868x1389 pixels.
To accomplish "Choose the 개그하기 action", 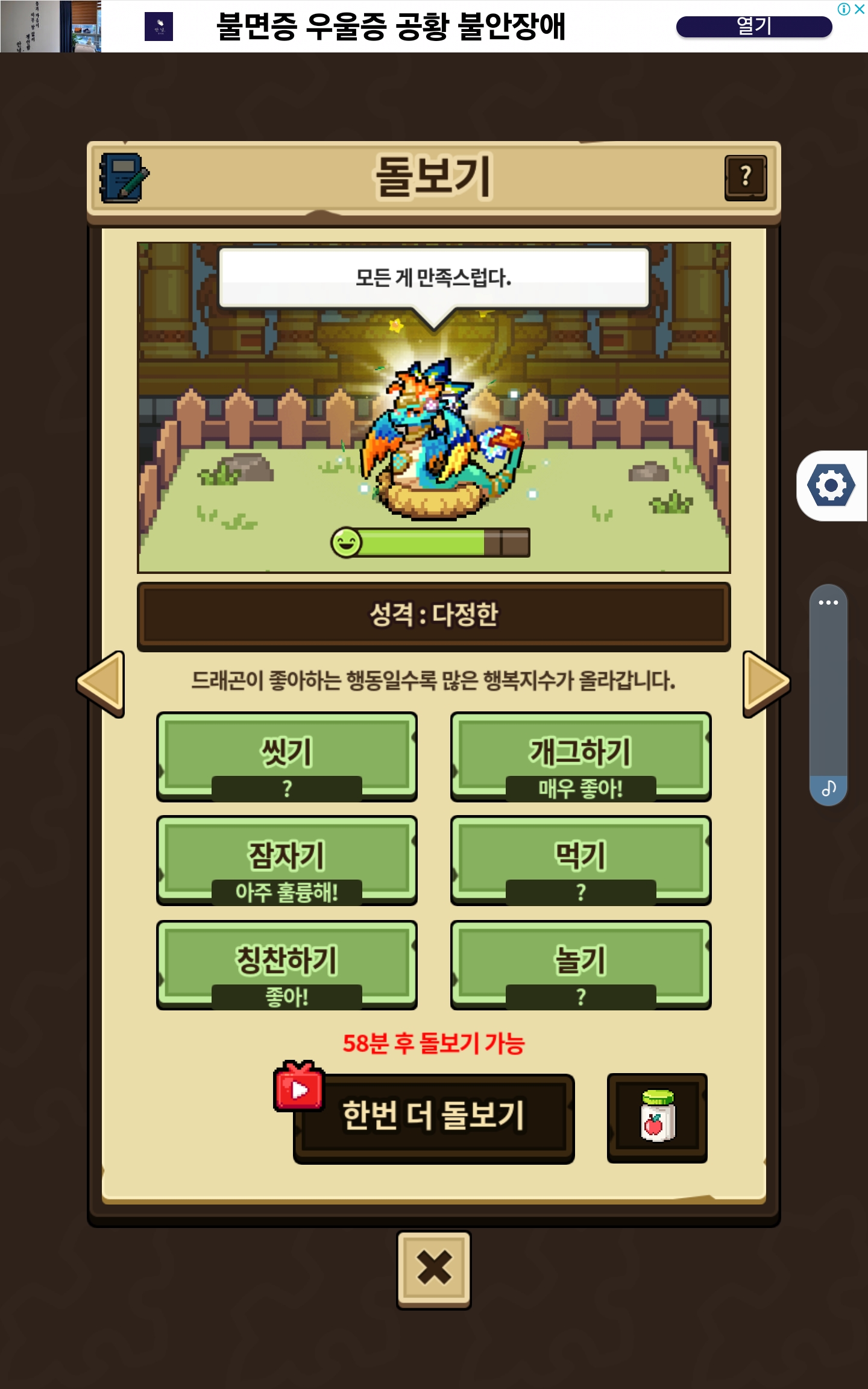I will [x=580, y=756].
